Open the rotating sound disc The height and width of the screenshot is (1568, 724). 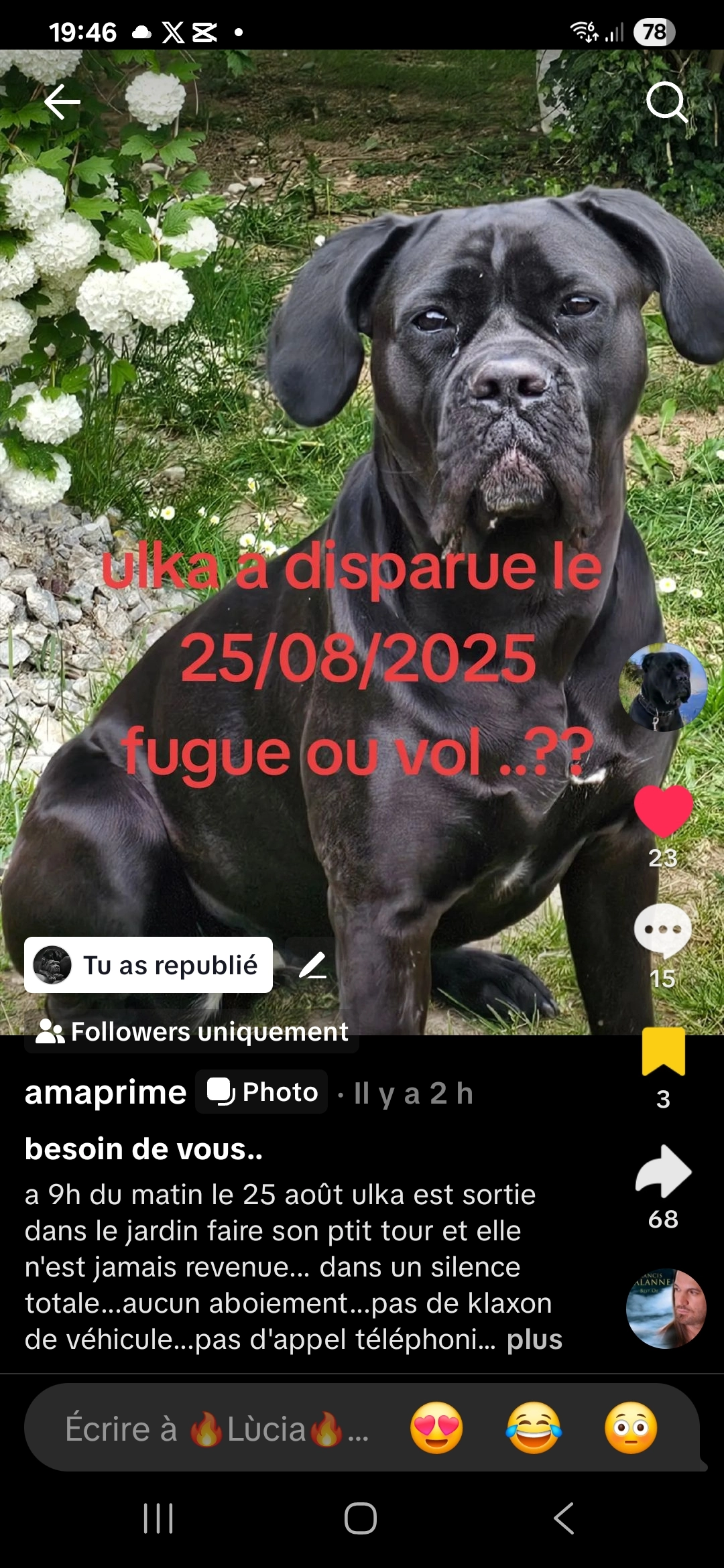[x=666, y=1308]
